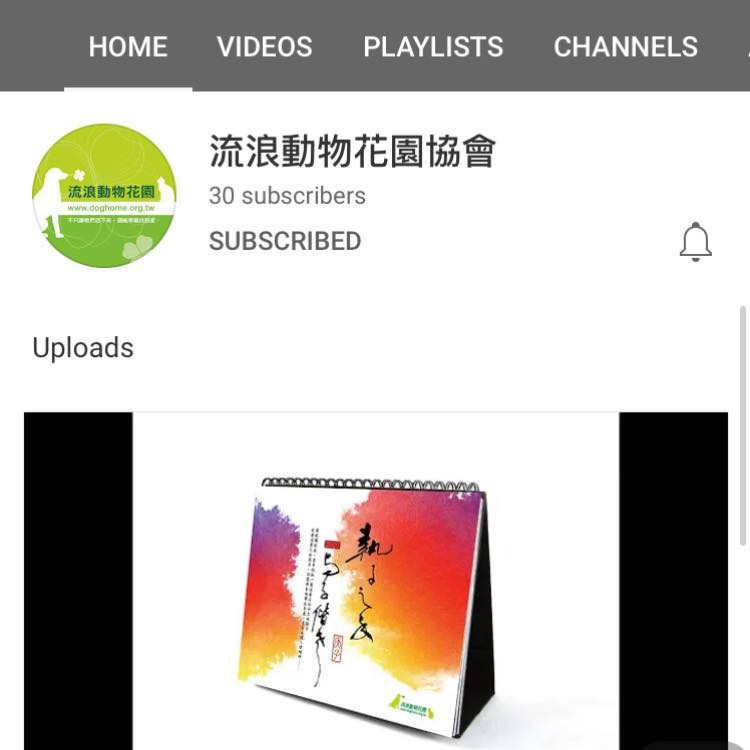This screenshot has width=750, height=750.
Task: Play the uploaded desk calendar video
Action: click(376, 580)
